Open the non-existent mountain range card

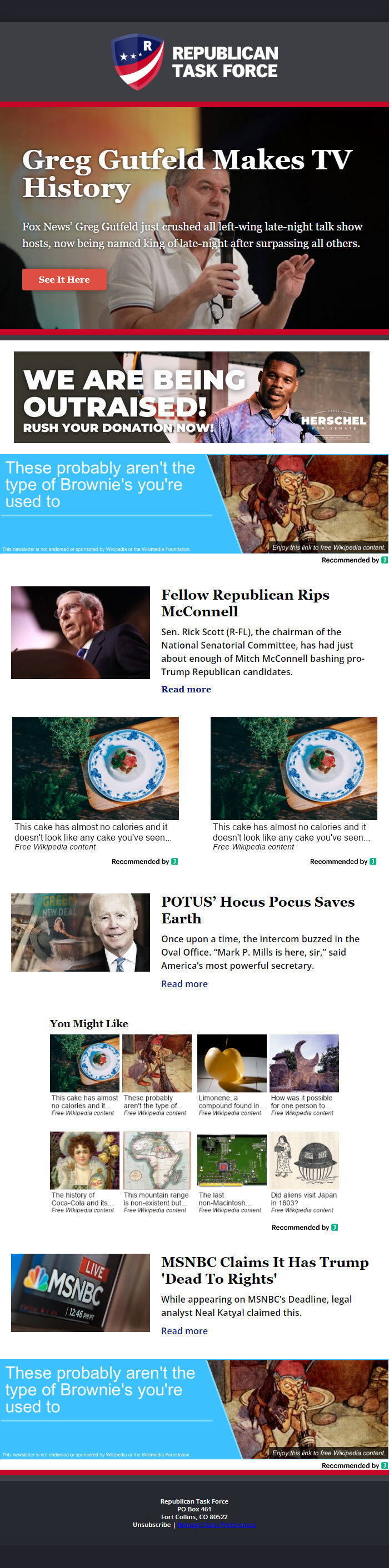[157, 1172]
